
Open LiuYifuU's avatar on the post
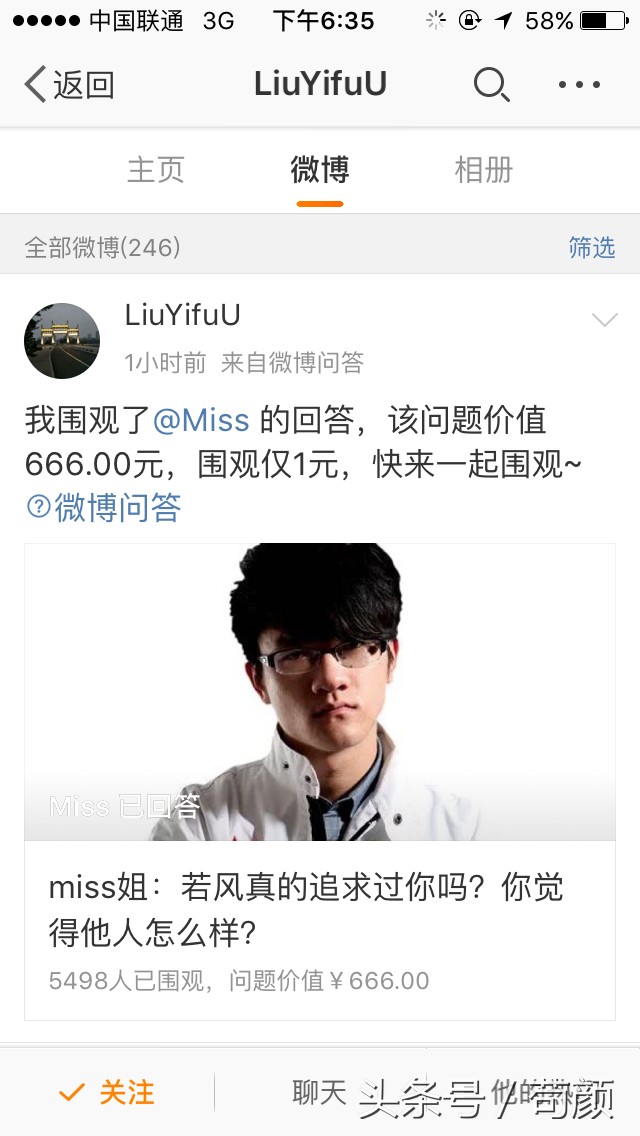(62, 341)
